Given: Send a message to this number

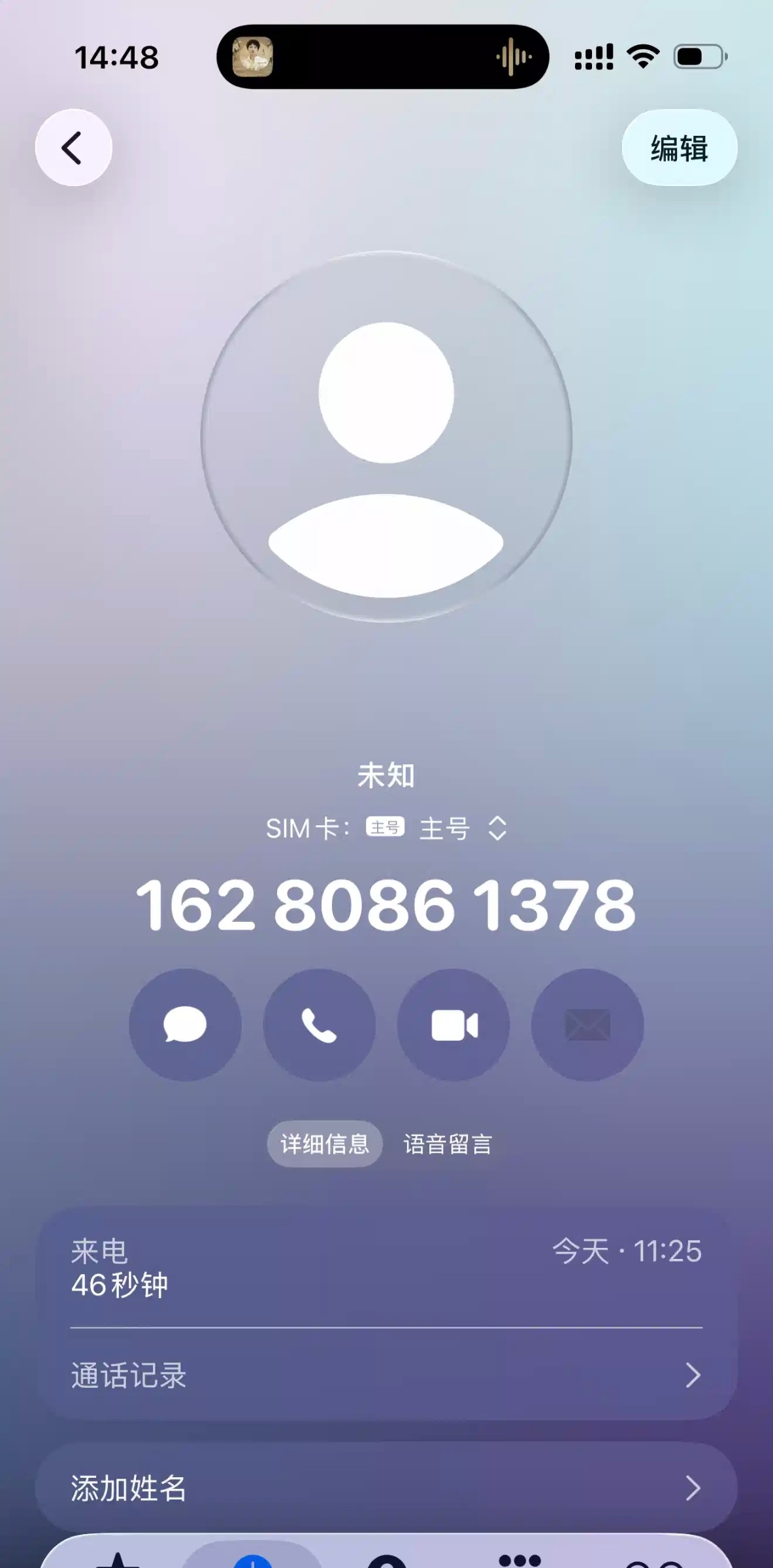Looking at the screenshot, I should point(185,1024).
